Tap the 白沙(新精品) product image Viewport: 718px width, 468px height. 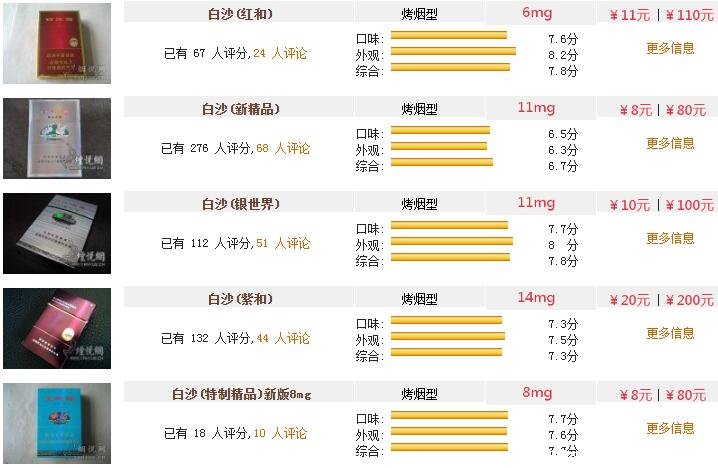(43, 138)
